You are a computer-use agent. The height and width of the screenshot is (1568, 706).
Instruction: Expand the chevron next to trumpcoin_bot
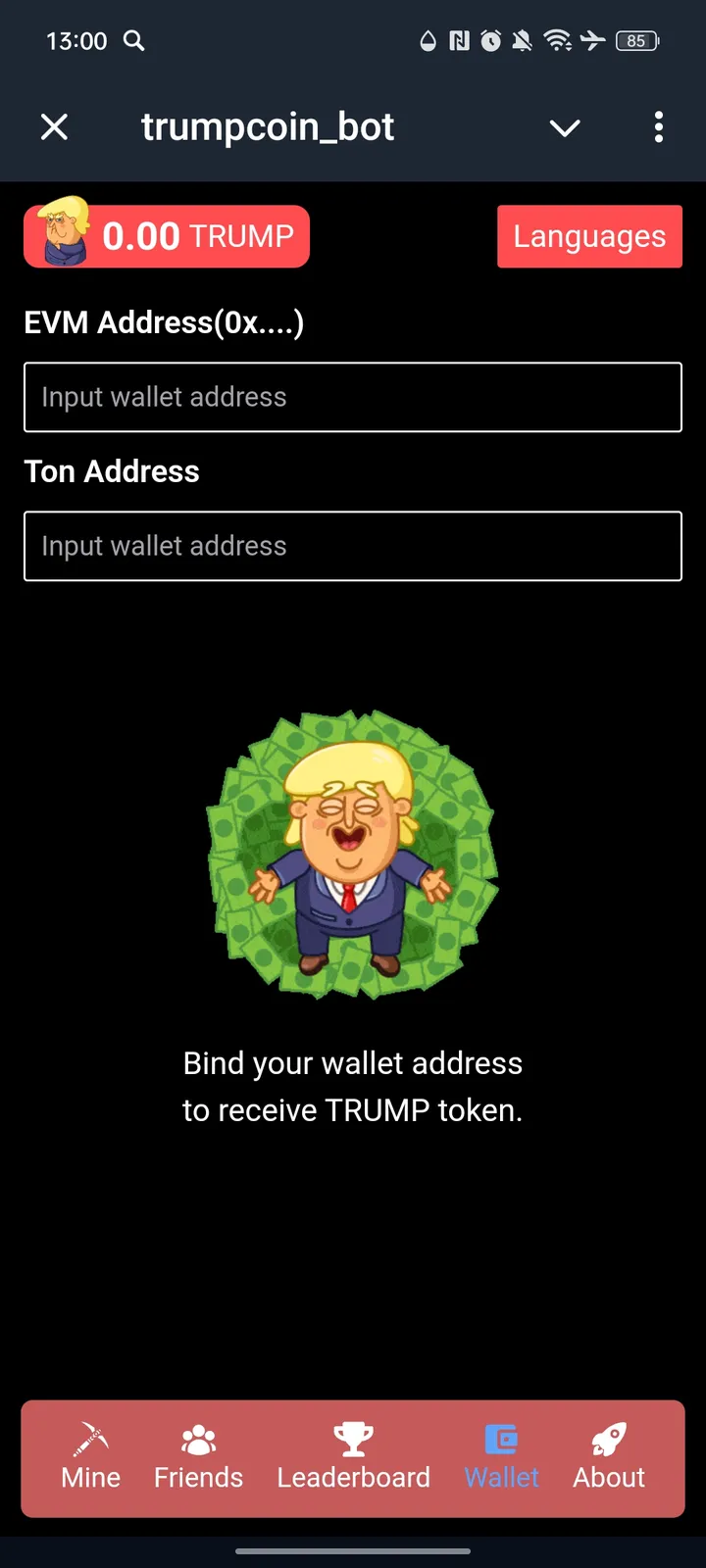[x=564, y=127]
